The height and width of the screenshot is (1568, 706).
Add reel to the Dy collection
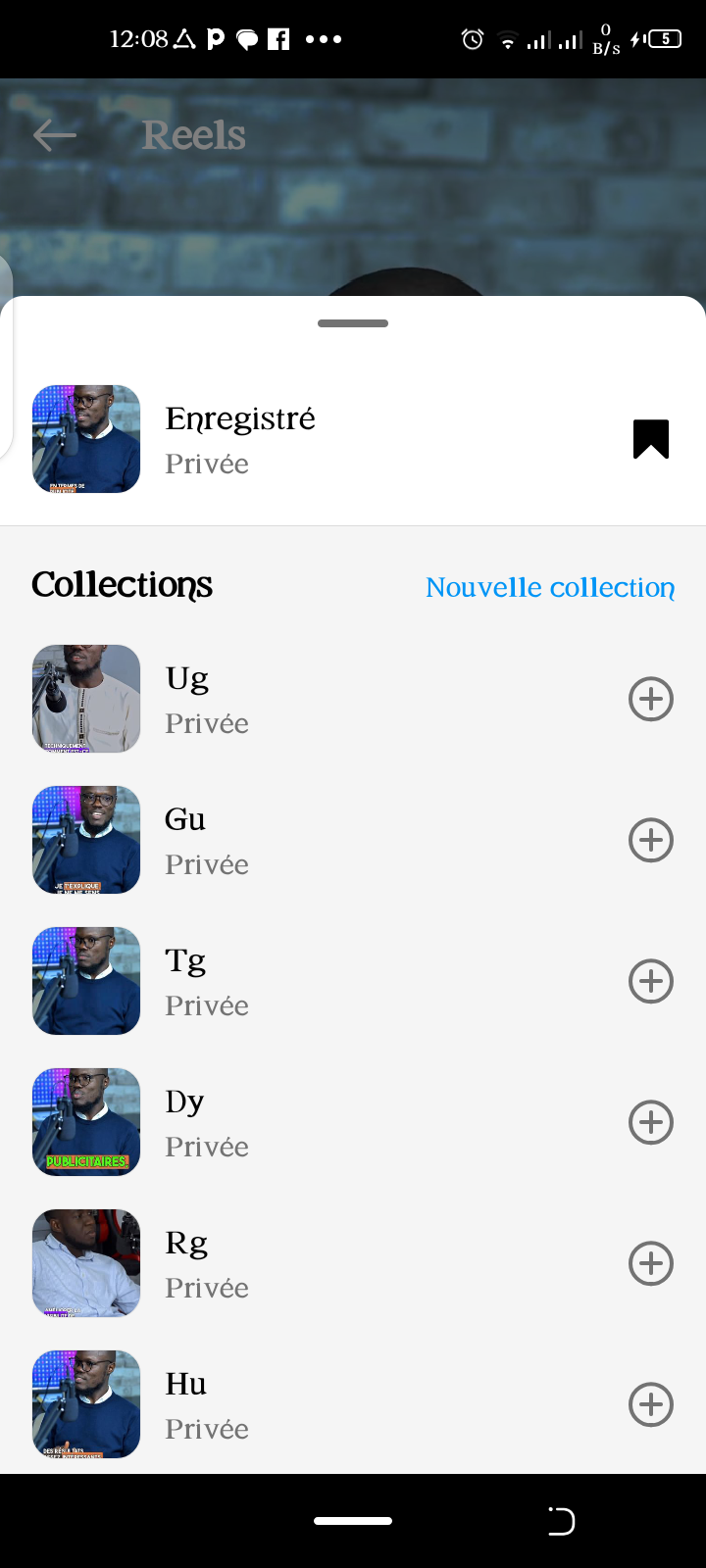tap(650, 1122)
